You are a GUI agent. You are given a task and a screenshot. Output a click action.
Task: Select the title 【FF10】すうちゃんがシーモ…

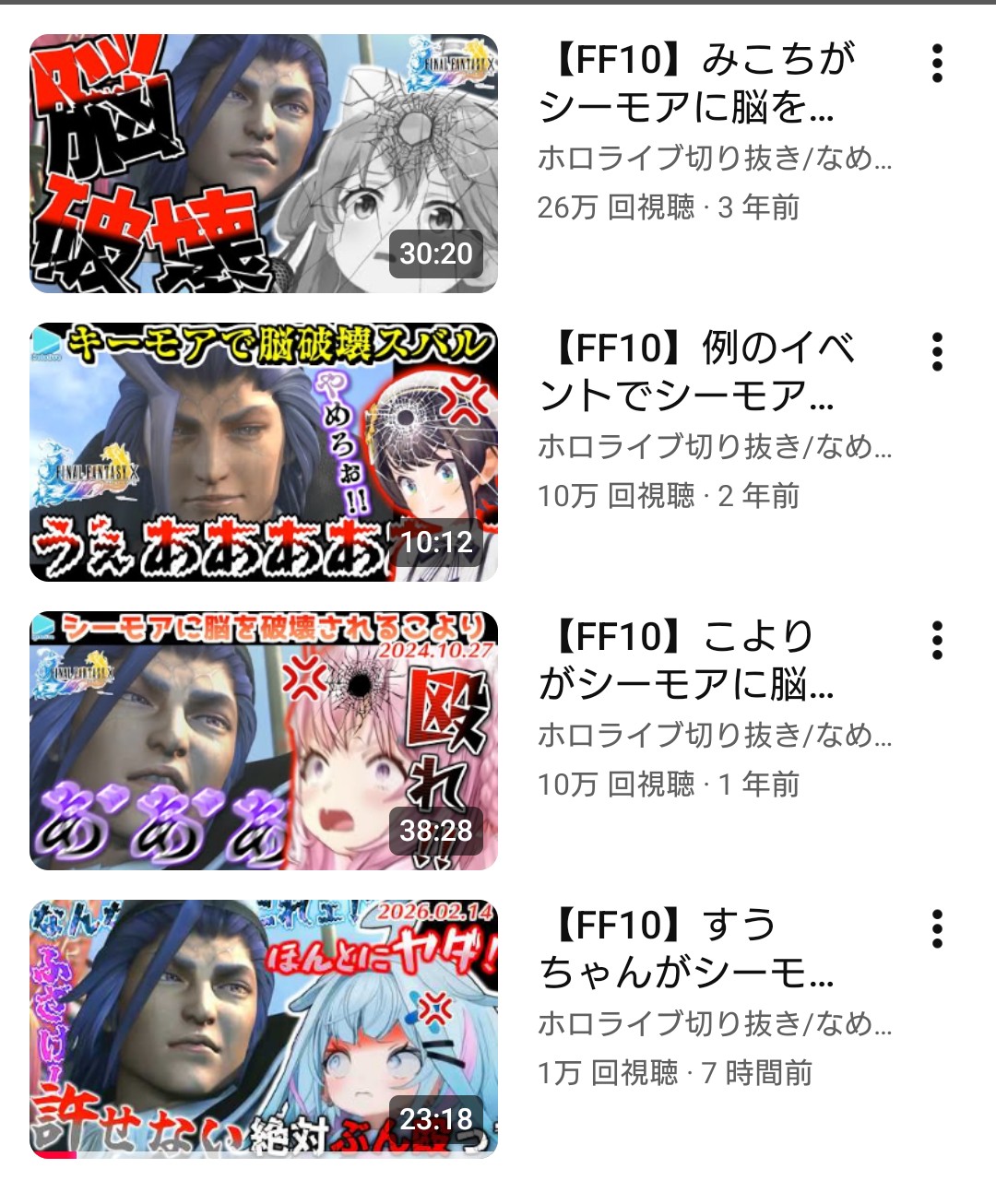pos(687,950)
